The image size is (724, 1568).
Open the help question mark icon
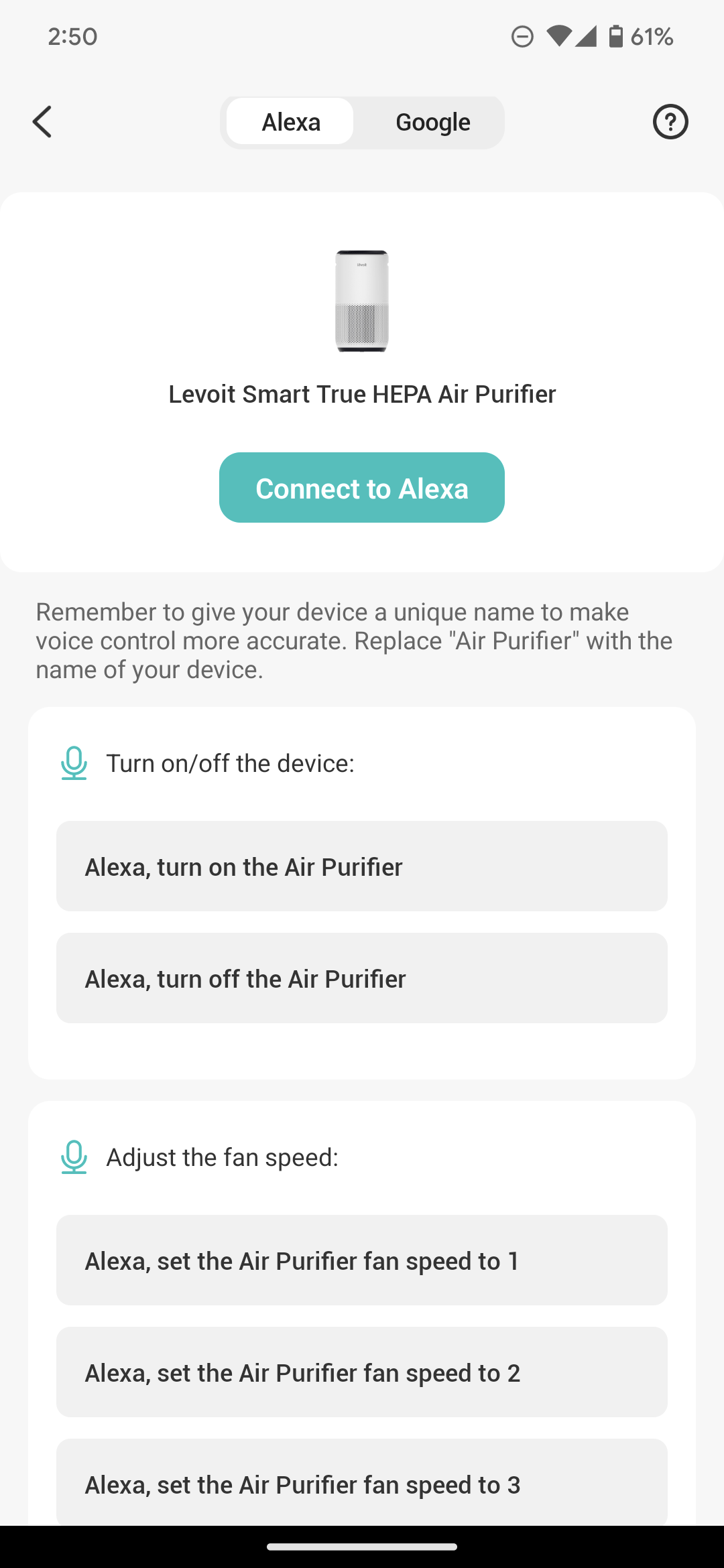(x=670, y=122)
